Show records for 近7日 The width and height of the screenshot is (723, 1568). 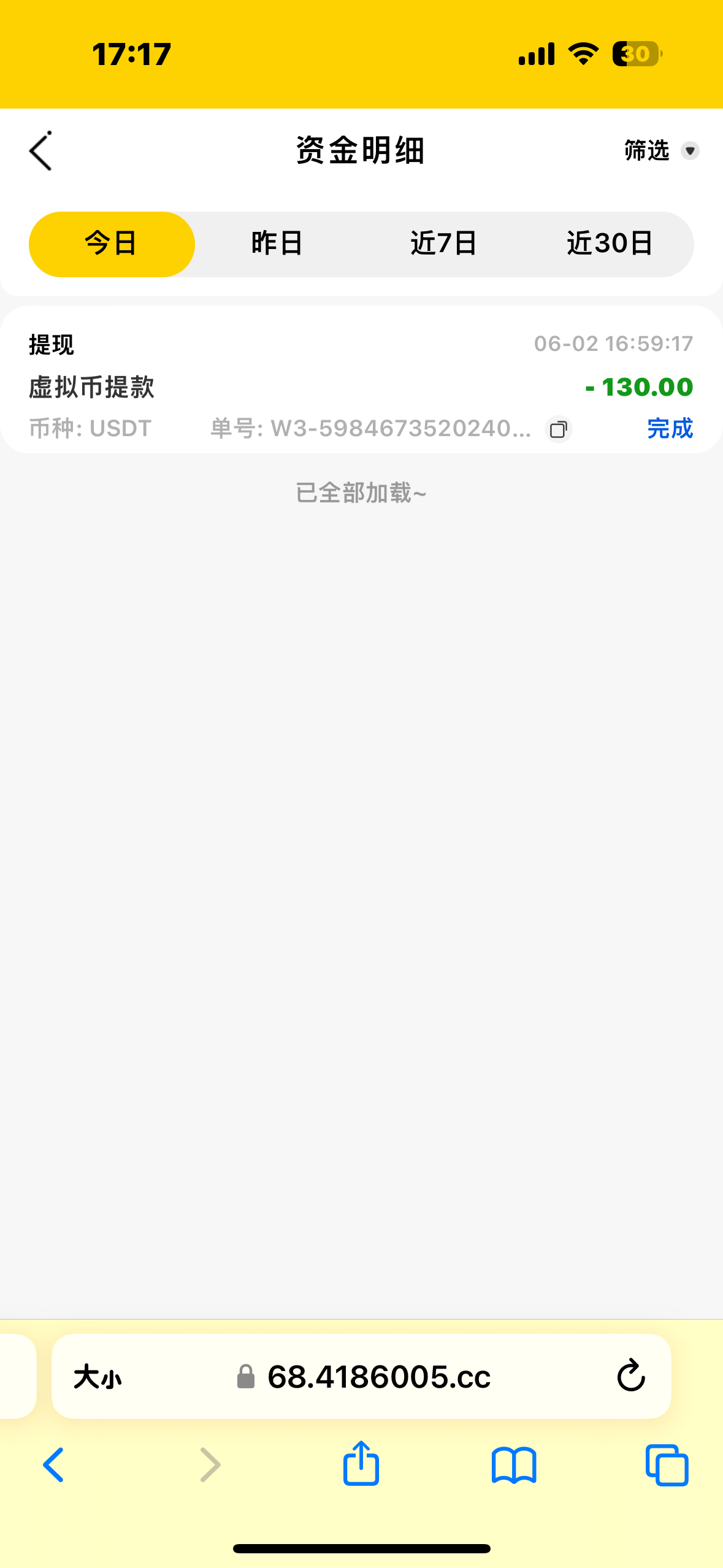coord(443,244)
